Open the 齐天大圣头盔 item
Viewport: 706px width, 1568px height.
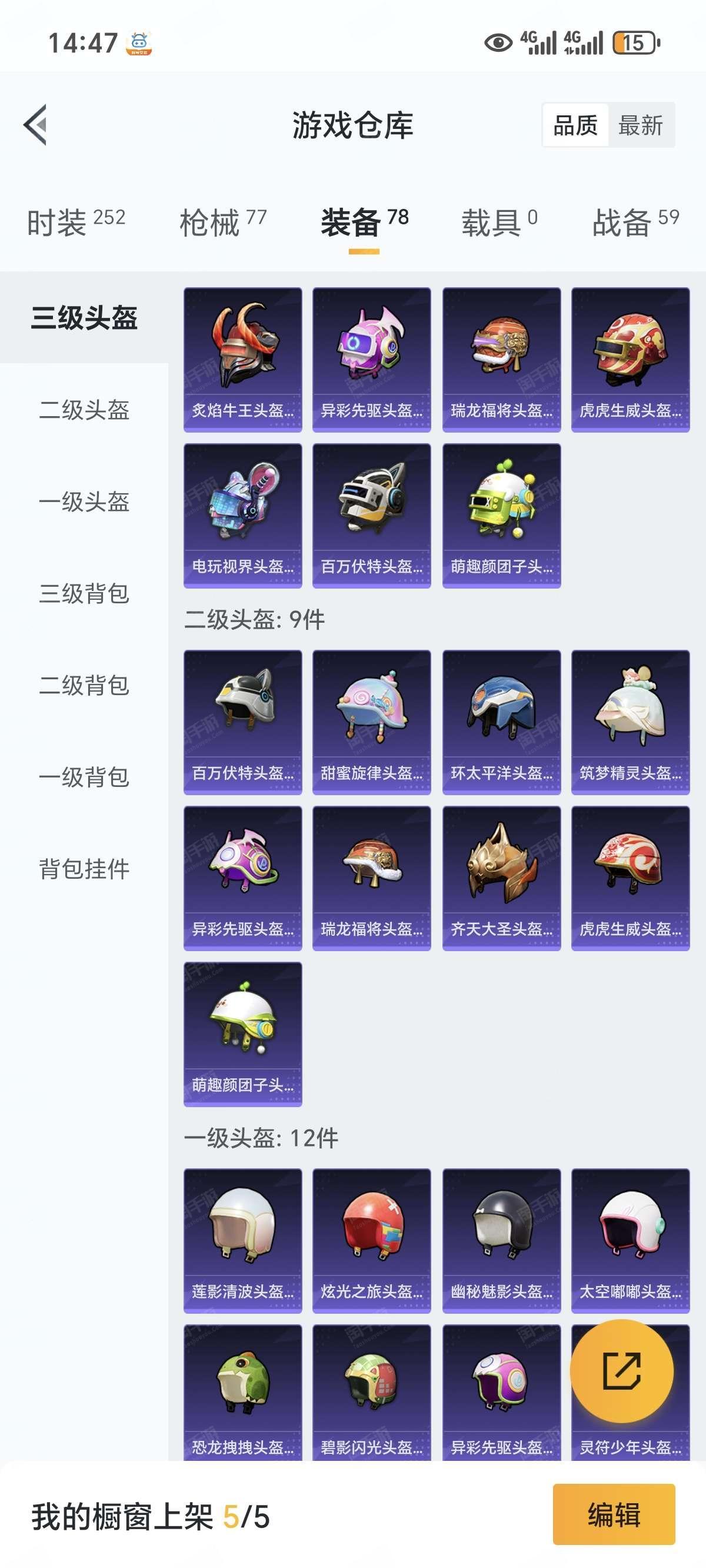pos(501,878)
